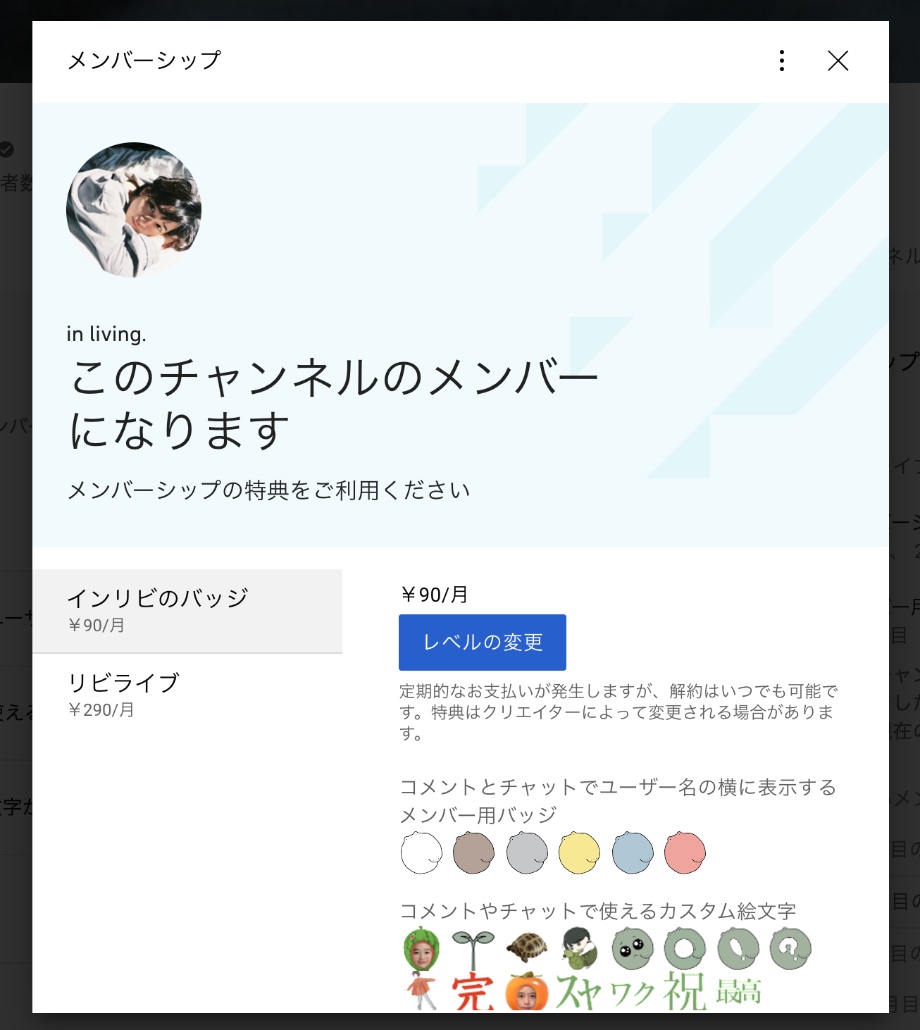Screen dimensions: 920x1030
Task: Select the リビライブ ¥290/月 level
Action: [187, 695]
